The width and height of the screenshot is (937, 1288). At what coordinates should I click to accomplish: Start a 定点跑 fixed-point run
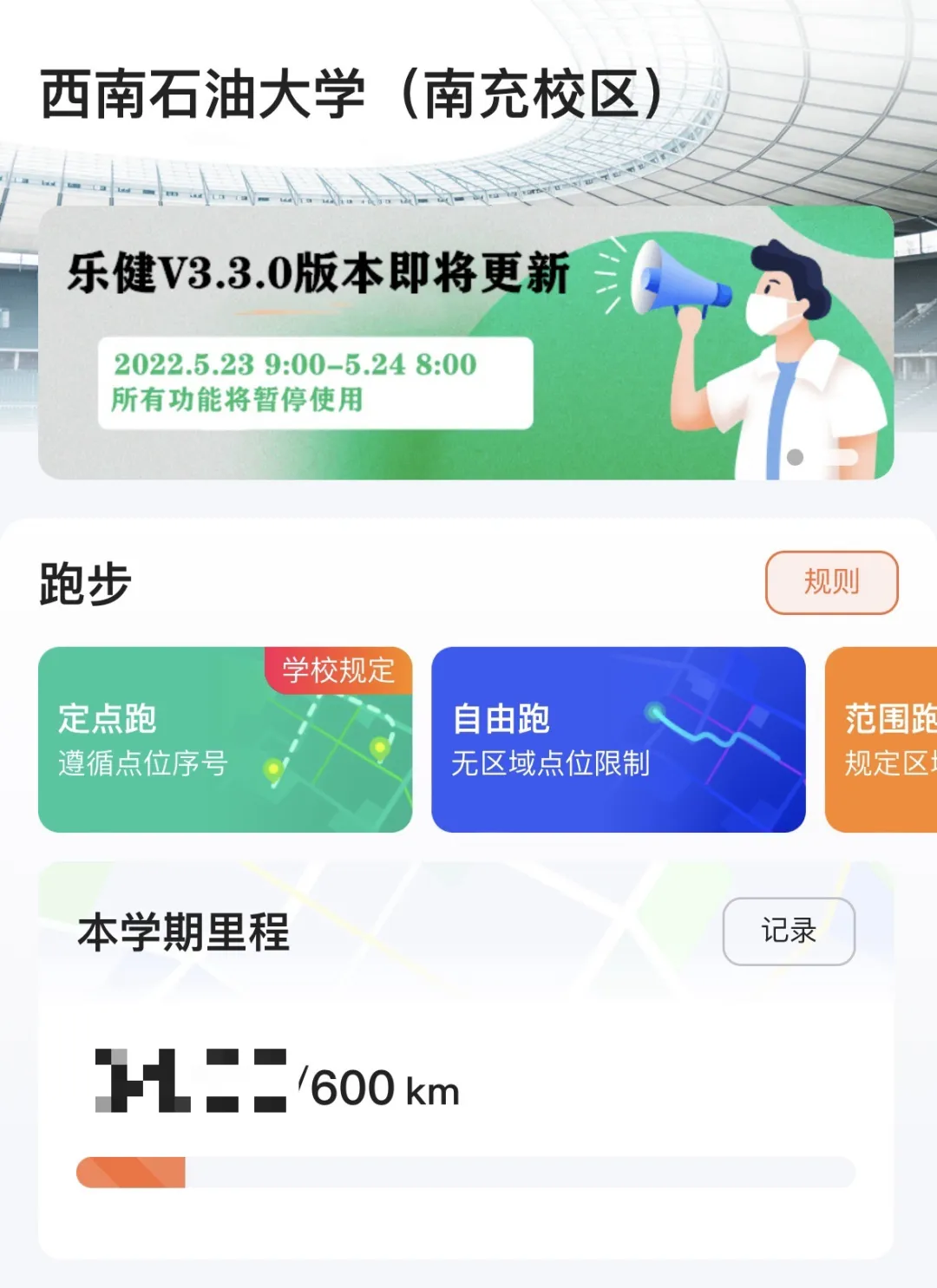pos(225,740)
